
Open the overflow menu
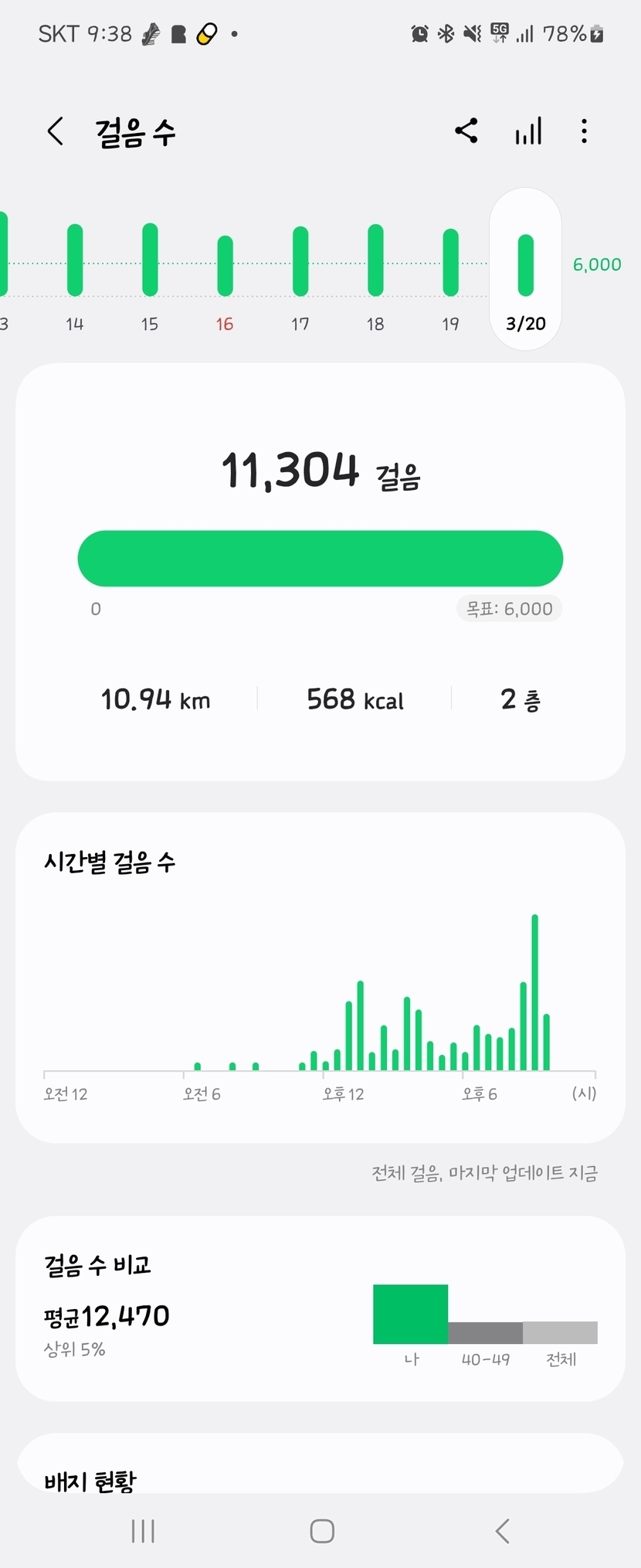click(584, 131)
